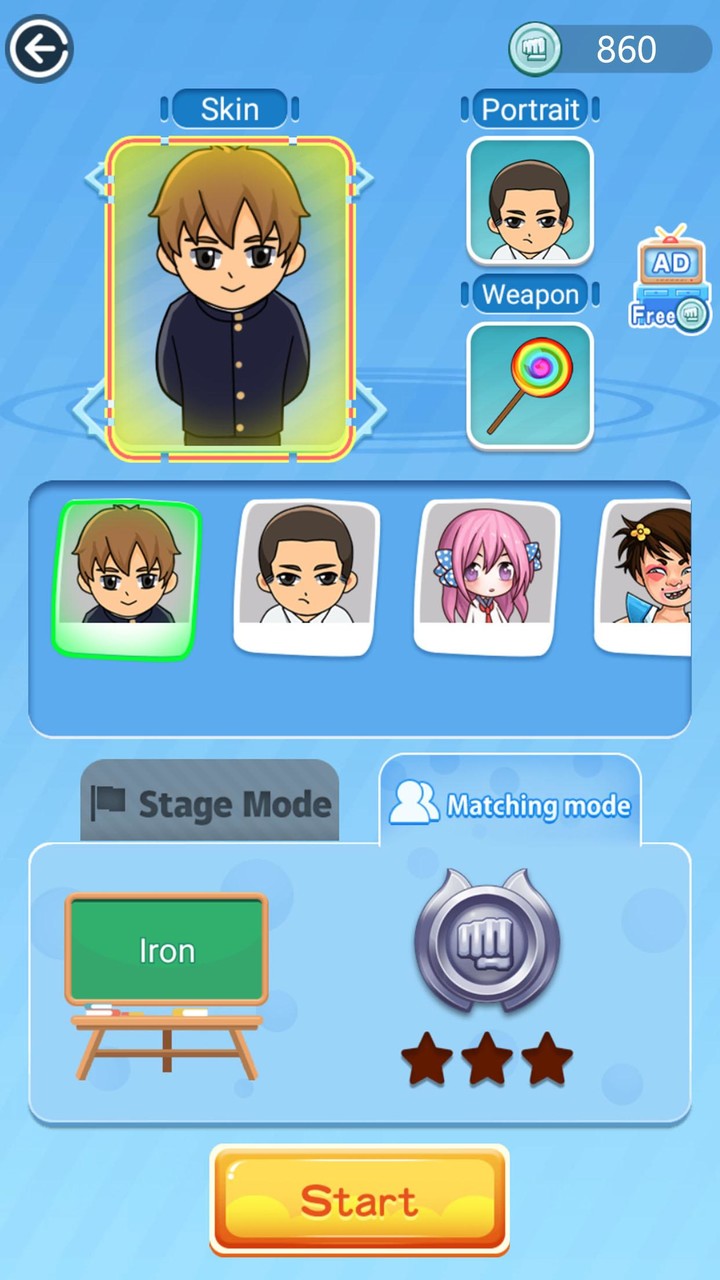
Task: Tap the back arrow to exit
Action: click(x=38, y=48)
